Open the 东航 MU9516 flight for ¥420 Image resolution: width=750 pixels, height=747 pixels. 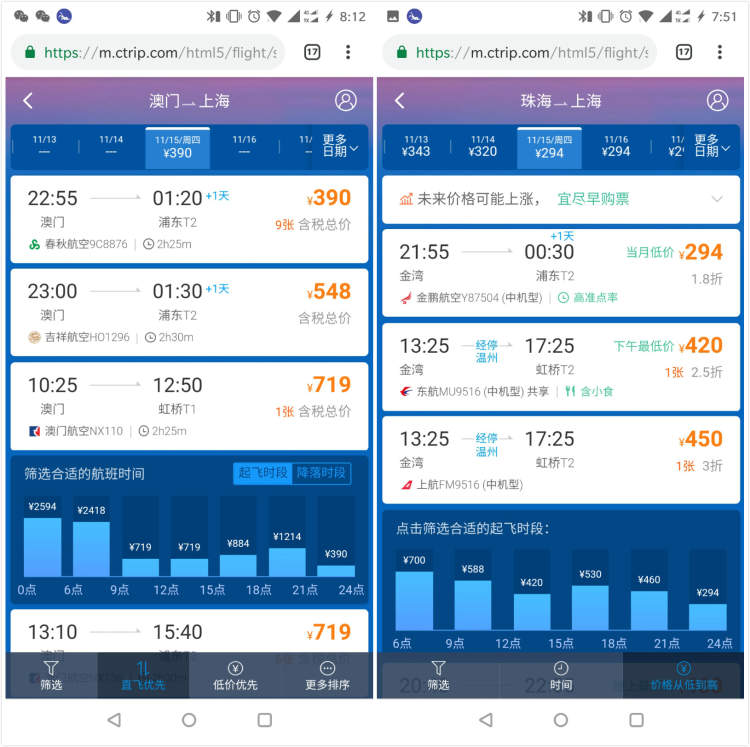560,365
